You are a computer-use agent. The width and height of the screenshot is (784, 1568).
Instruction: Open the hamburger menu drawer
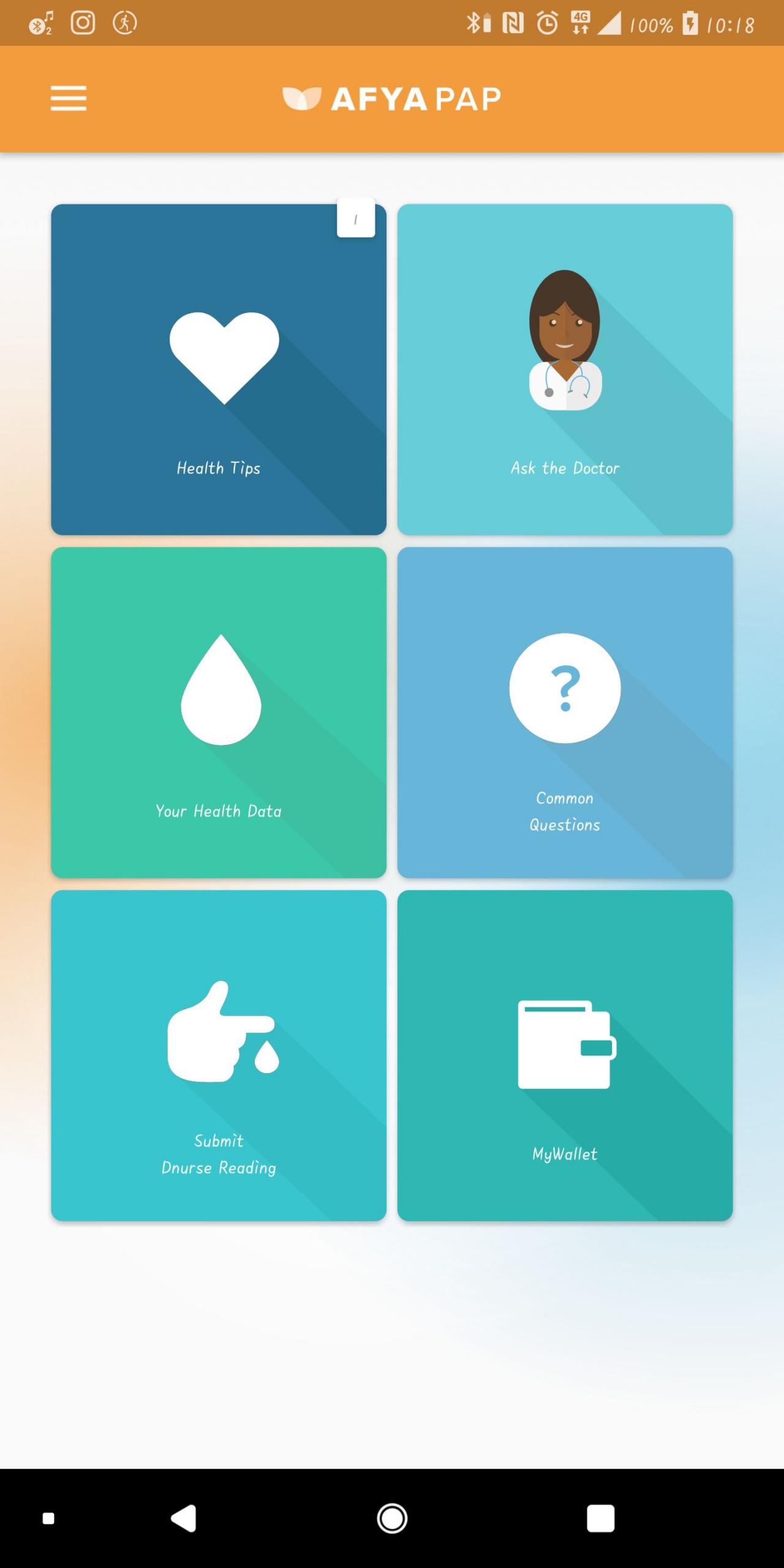point(69,99)
